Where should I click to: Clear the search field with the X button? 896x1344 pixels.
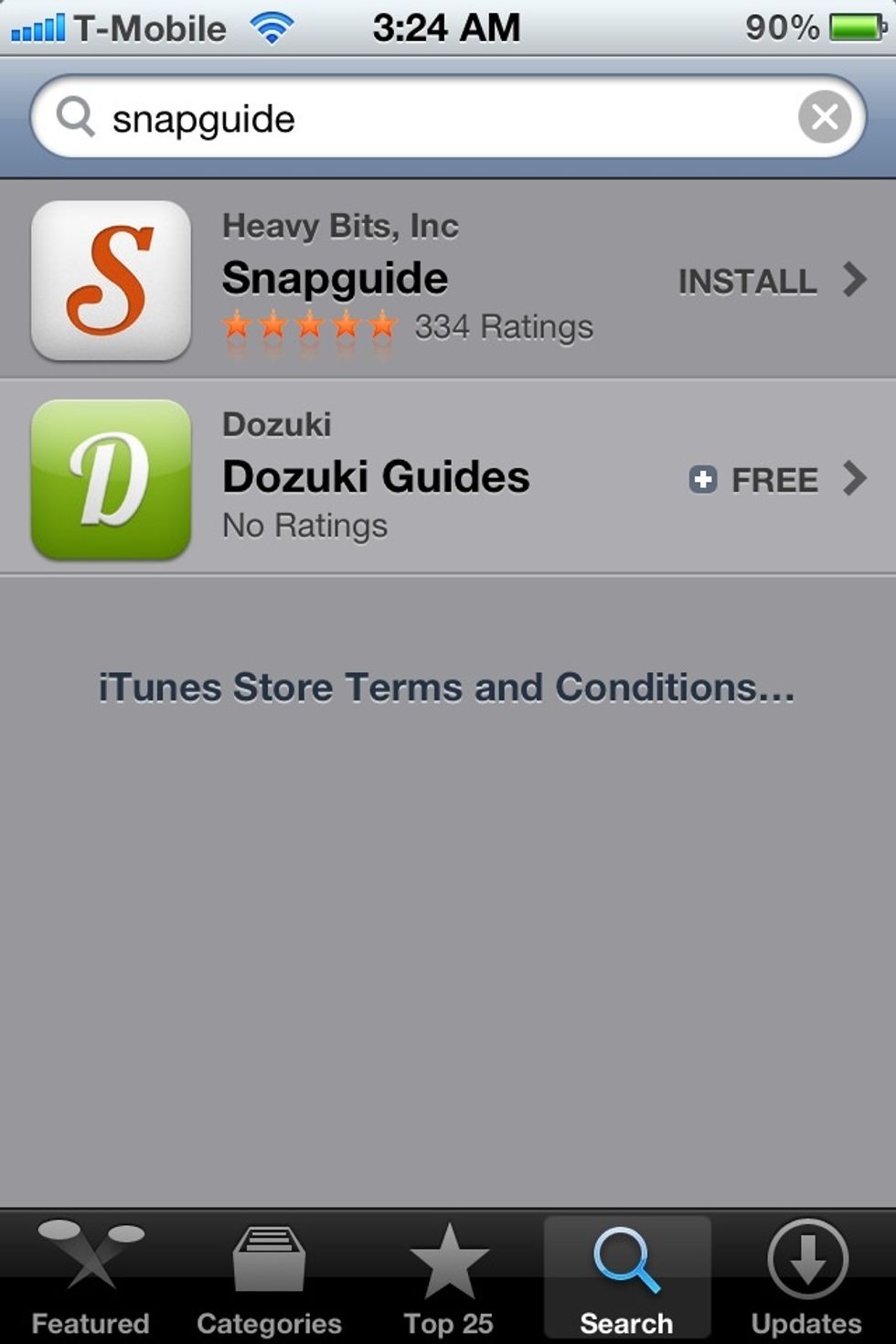[x=826, y=115]
